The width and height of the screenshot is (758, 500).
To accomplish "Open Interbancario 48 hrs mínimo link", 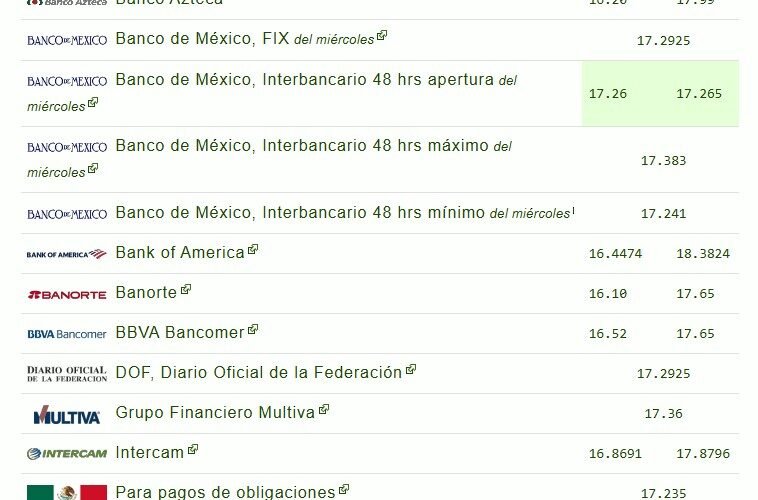I will tap(301, 213).
